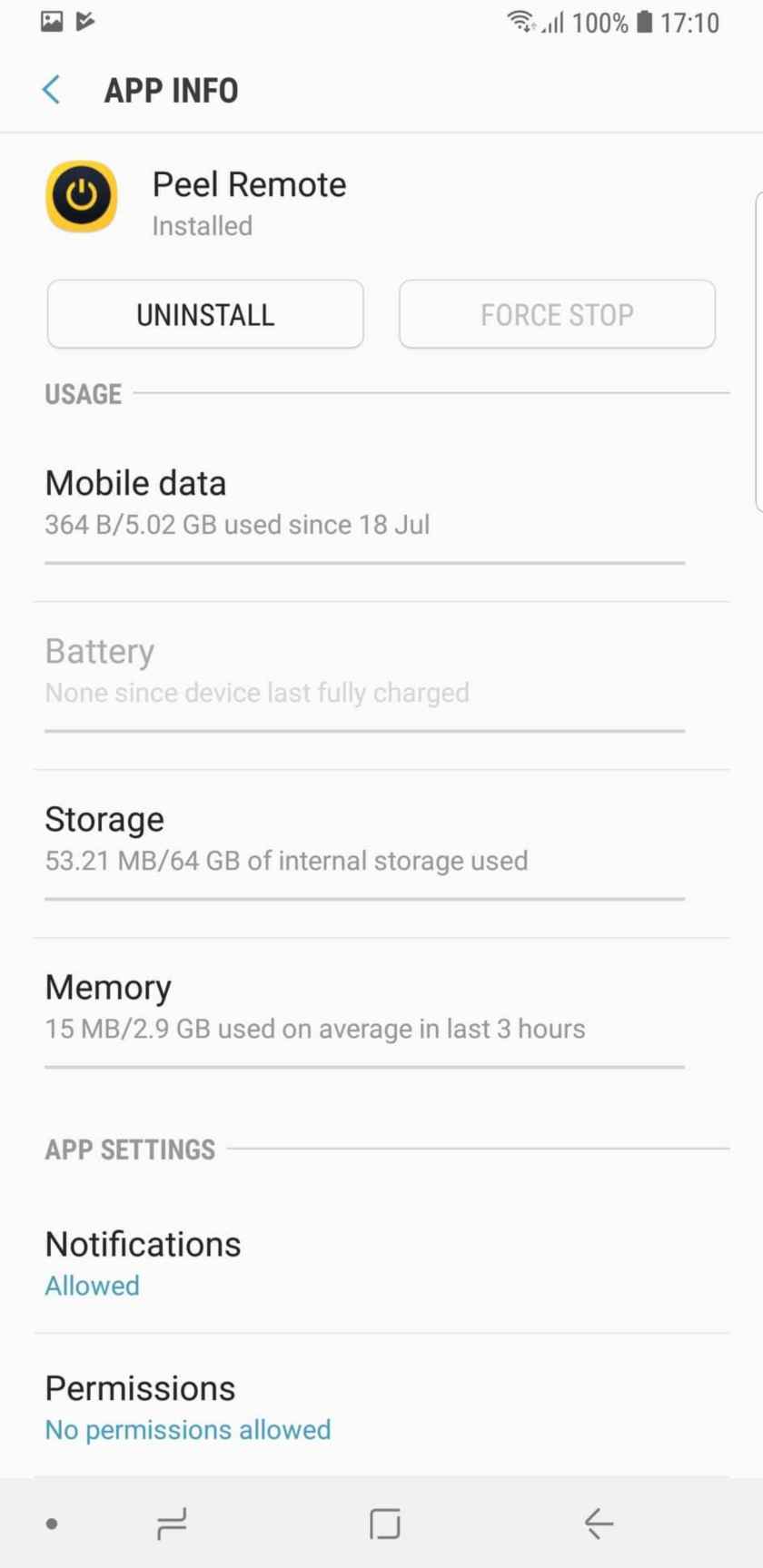Open recent apps from navigation bar

click(x=172, y=1524)
